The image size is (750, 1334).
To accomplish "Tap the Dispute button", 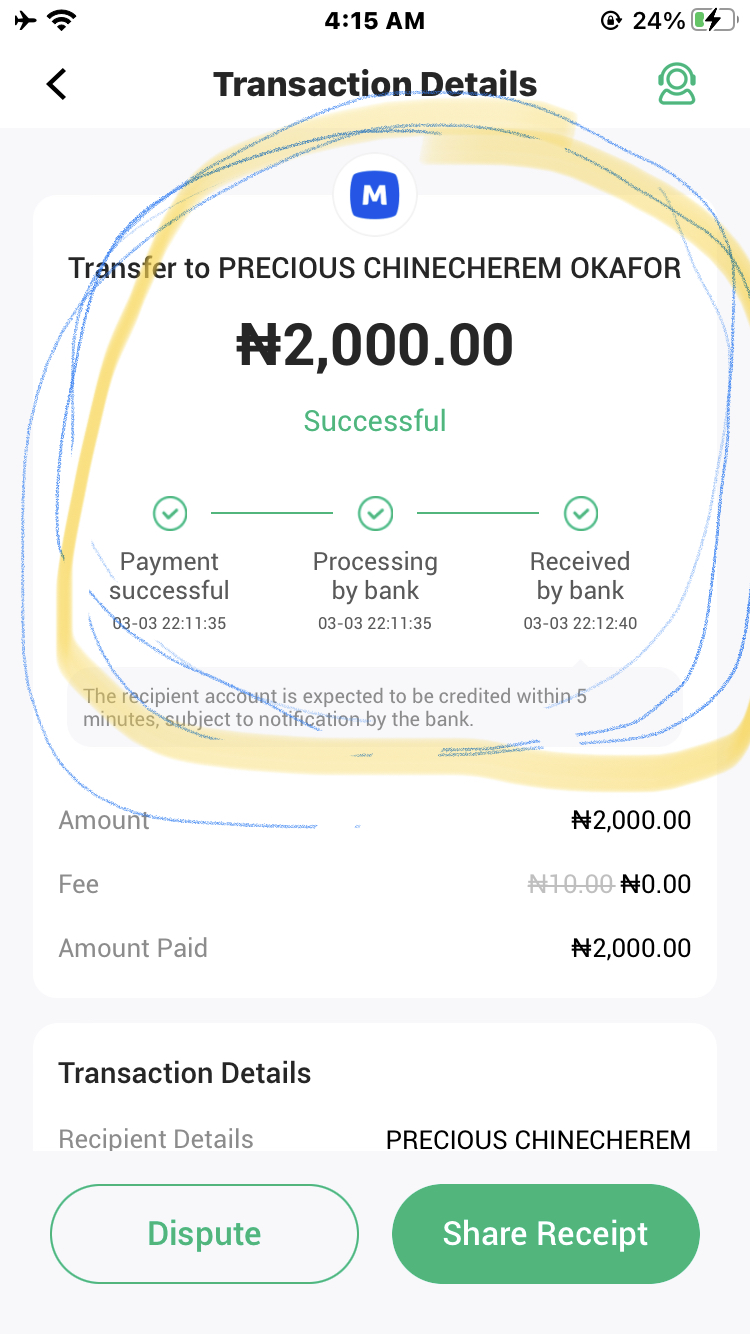I will [204, 1233].
